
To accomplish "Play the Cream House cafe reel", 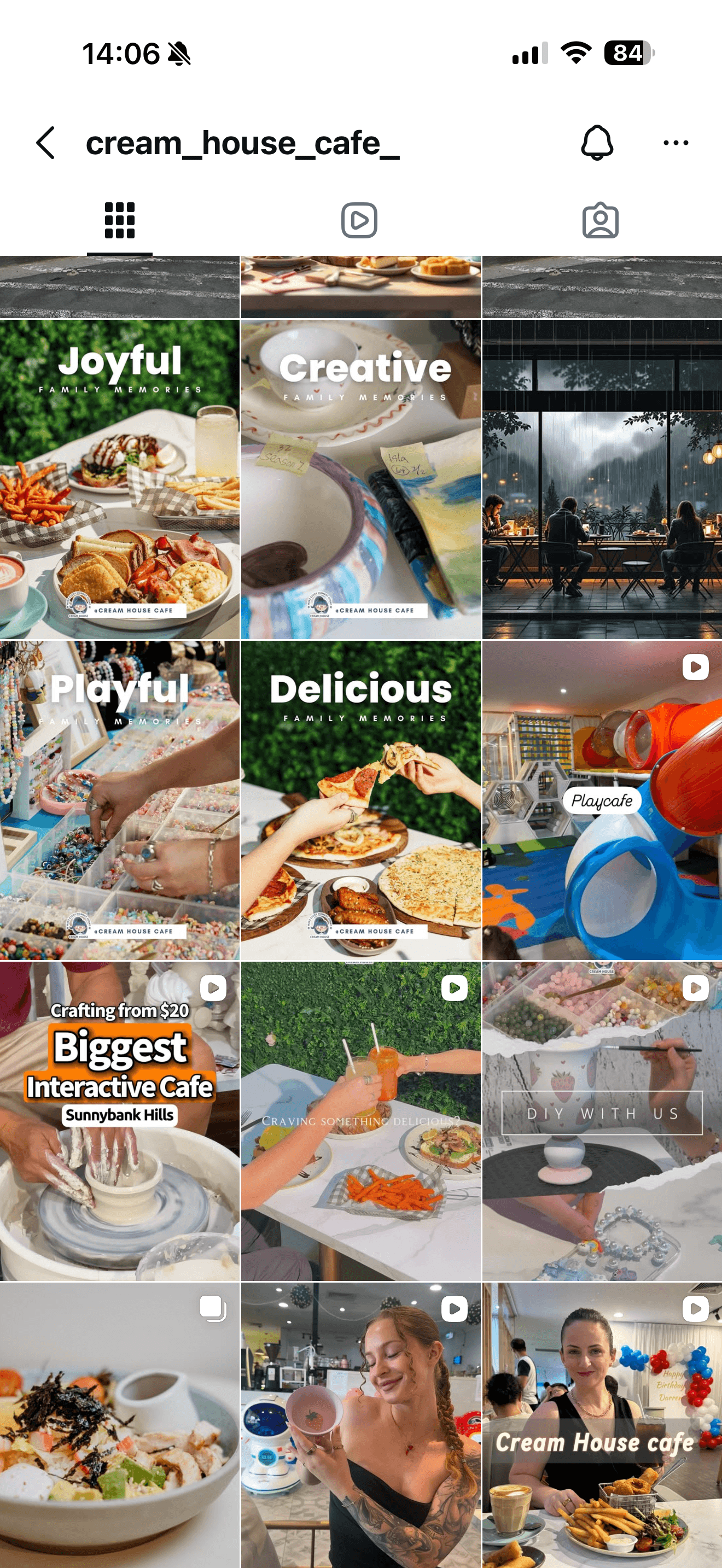I will pos(602,1425).
